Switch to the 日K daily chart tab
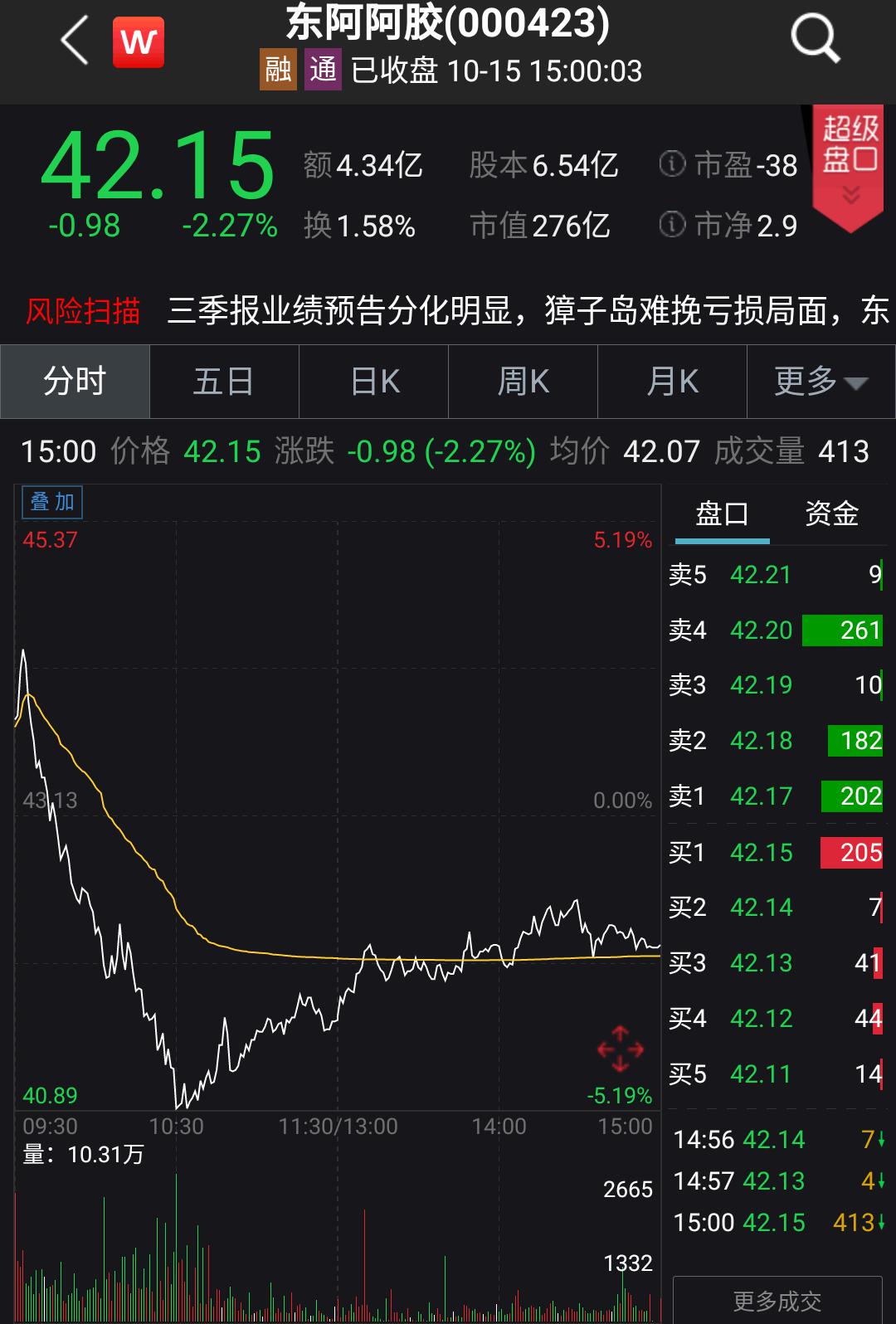Screen dimensions: 896x1324 (x=373, y=381)
